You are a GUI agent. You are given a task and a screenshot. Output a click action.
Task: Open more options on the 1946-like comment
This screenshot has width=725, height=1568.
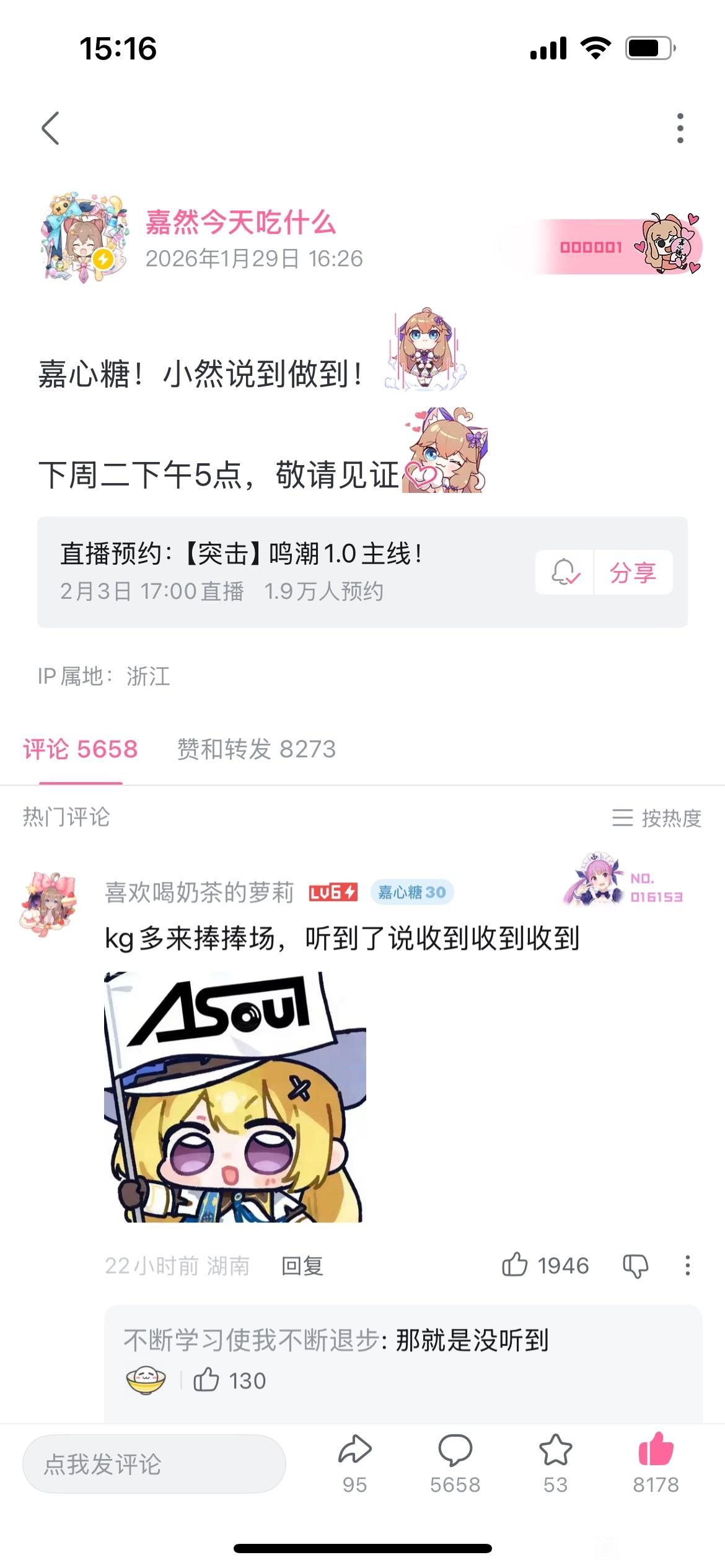pyautogui.click(x=687, y=1266)
